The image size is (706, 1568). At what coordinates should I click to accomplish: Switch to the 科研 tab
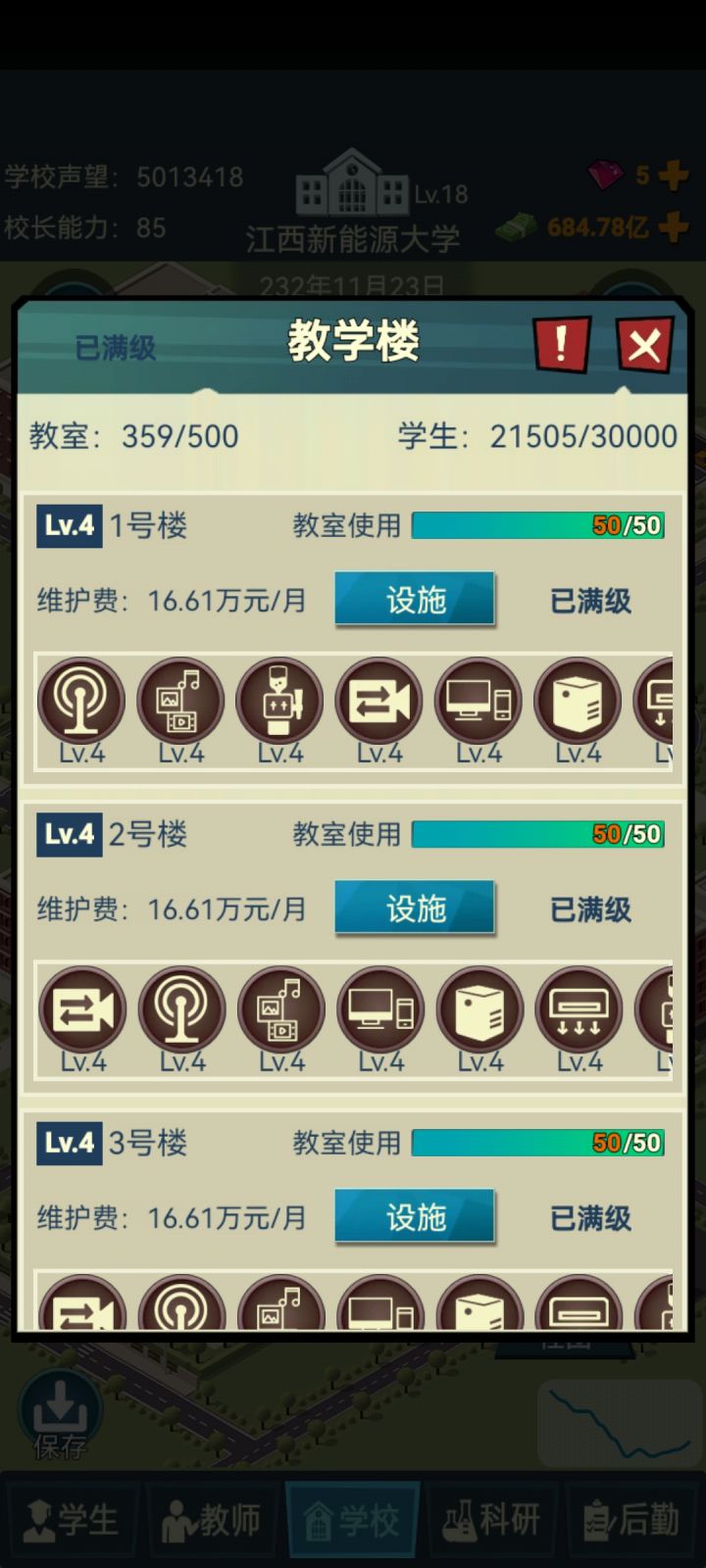pos(493,1520)
